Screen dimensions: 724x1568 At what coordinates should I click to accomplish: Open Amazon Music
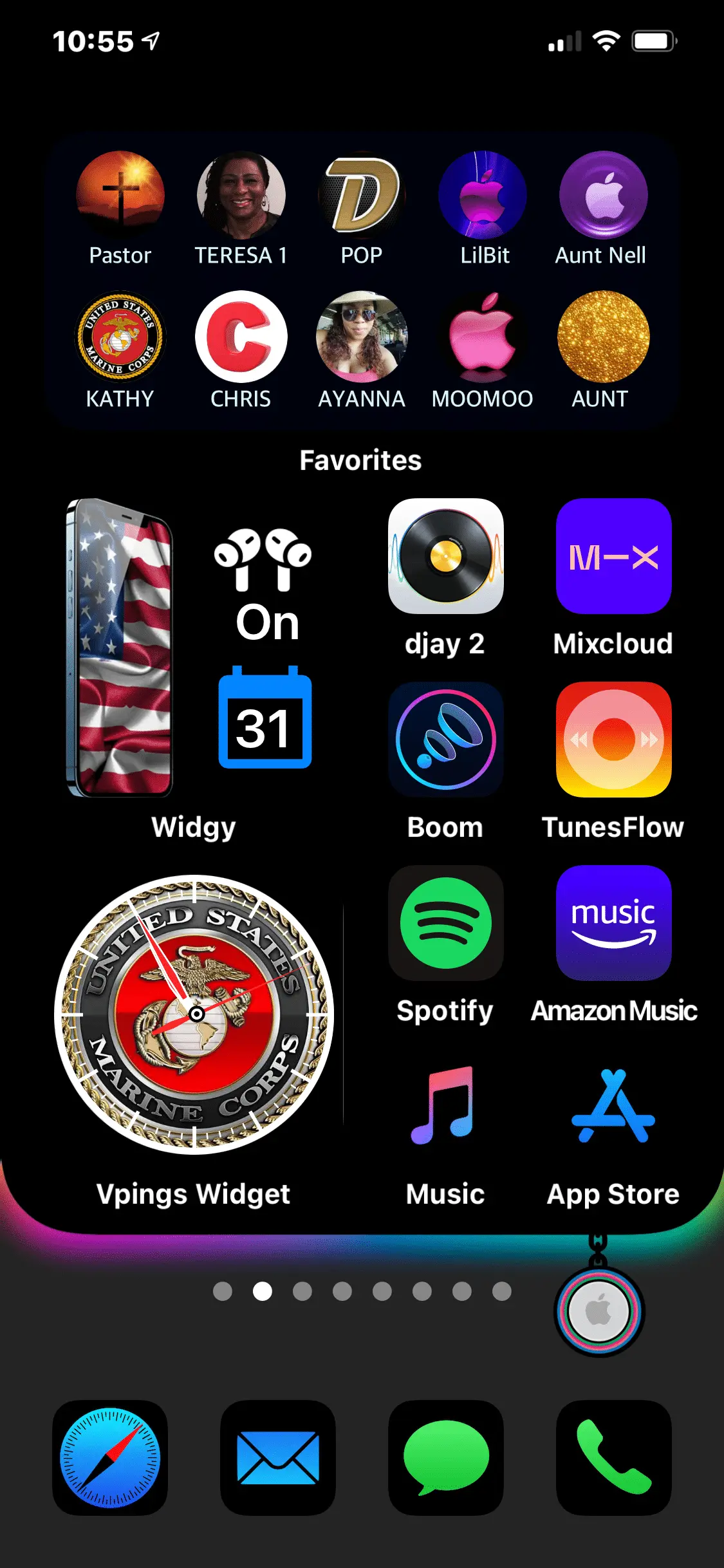(x=613, y=923)
